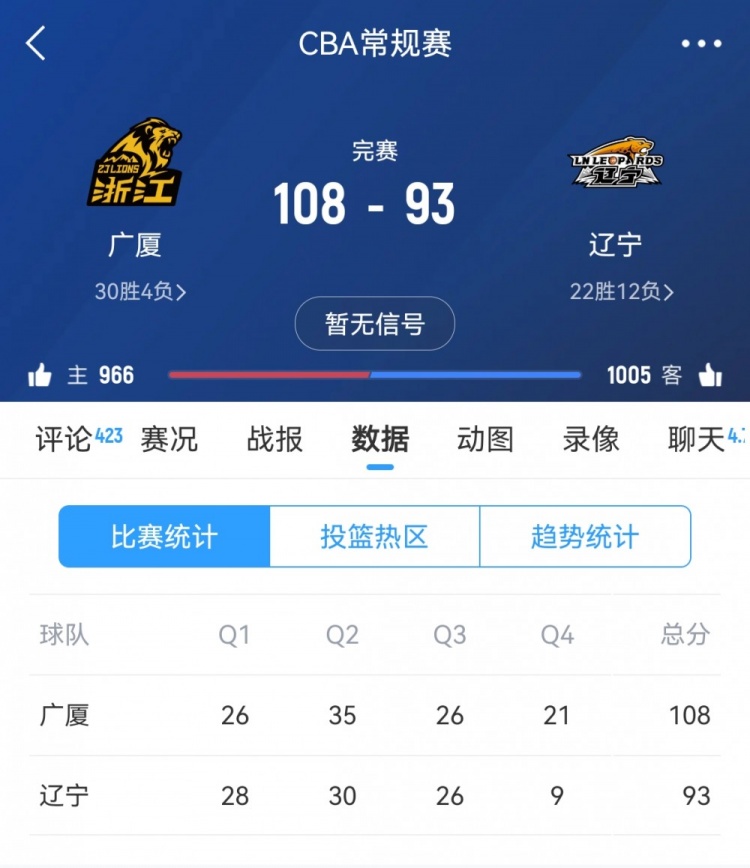Select the 数据 tab
The width and height of the screenshot is (750, 868).
(x=380, y=439)
